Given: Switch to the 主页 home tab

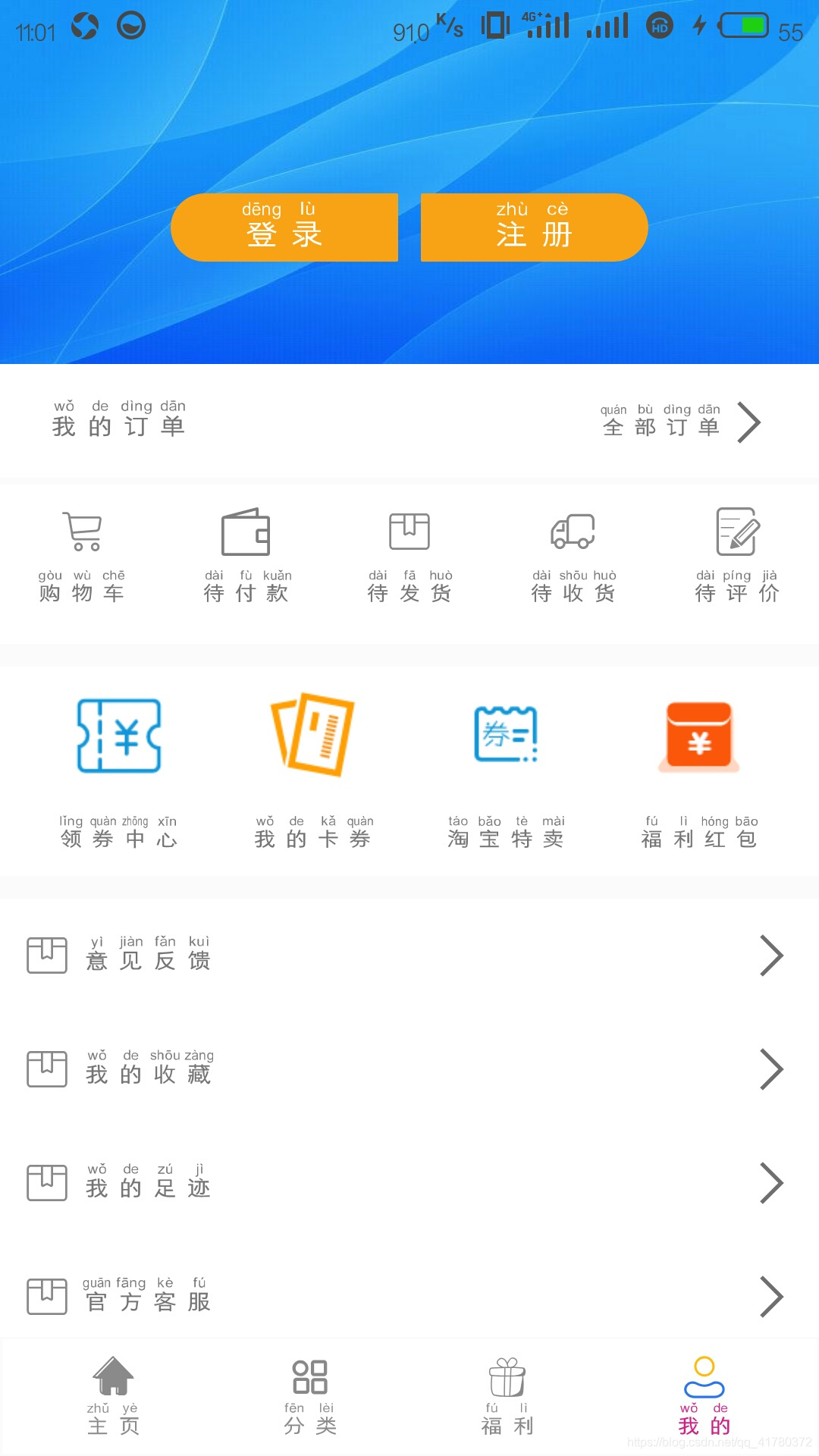Looking at the screenshot, I should (x=113, y=1396).
